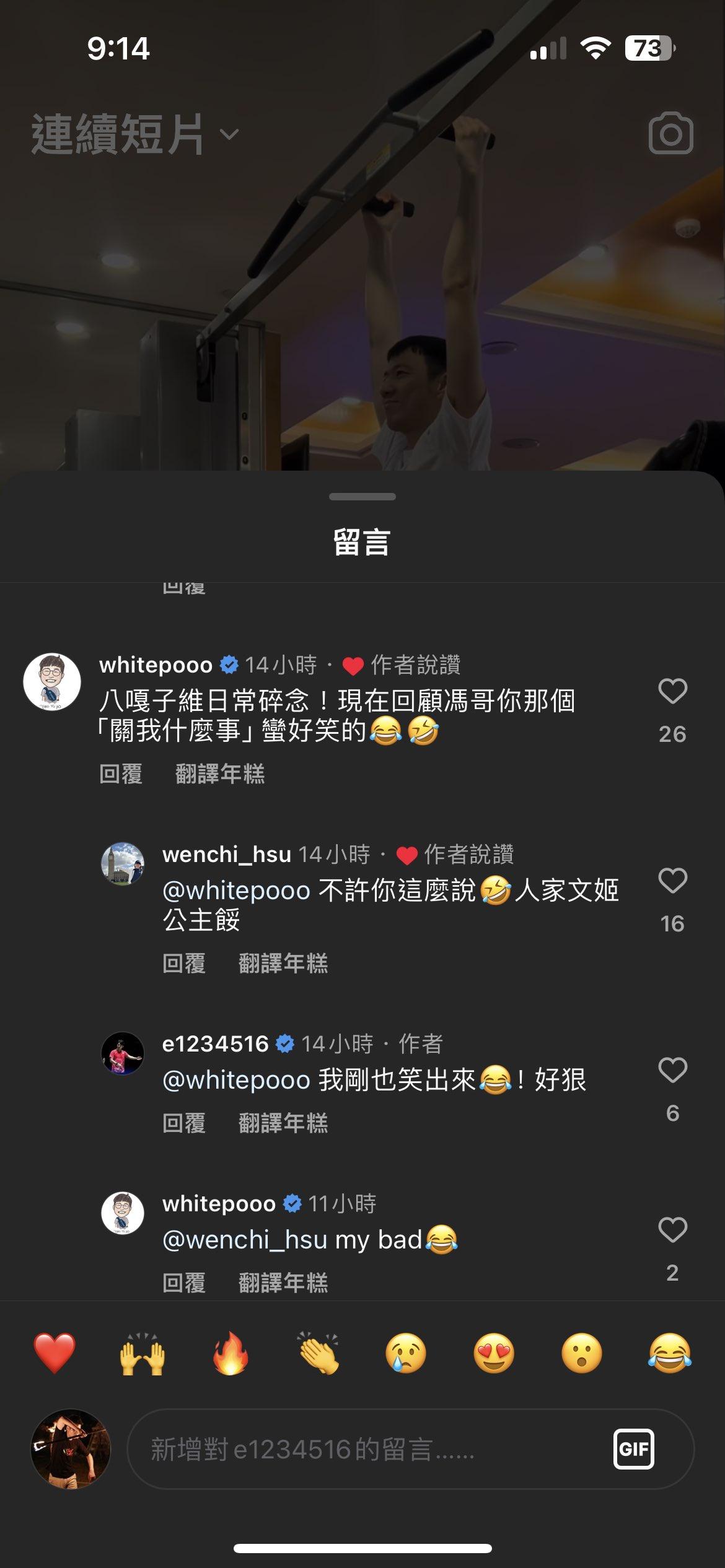Open the GIF picker
Screen dimensions: 725x1568
pyautogui.click(x=633, y=1449)
